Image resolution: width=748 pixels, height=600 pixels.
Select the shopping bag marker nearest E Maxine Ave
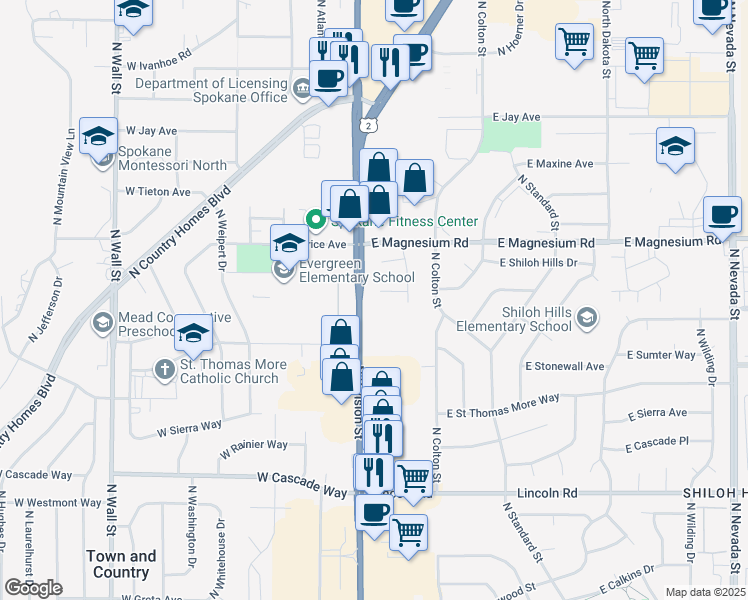tap(415, 178)
